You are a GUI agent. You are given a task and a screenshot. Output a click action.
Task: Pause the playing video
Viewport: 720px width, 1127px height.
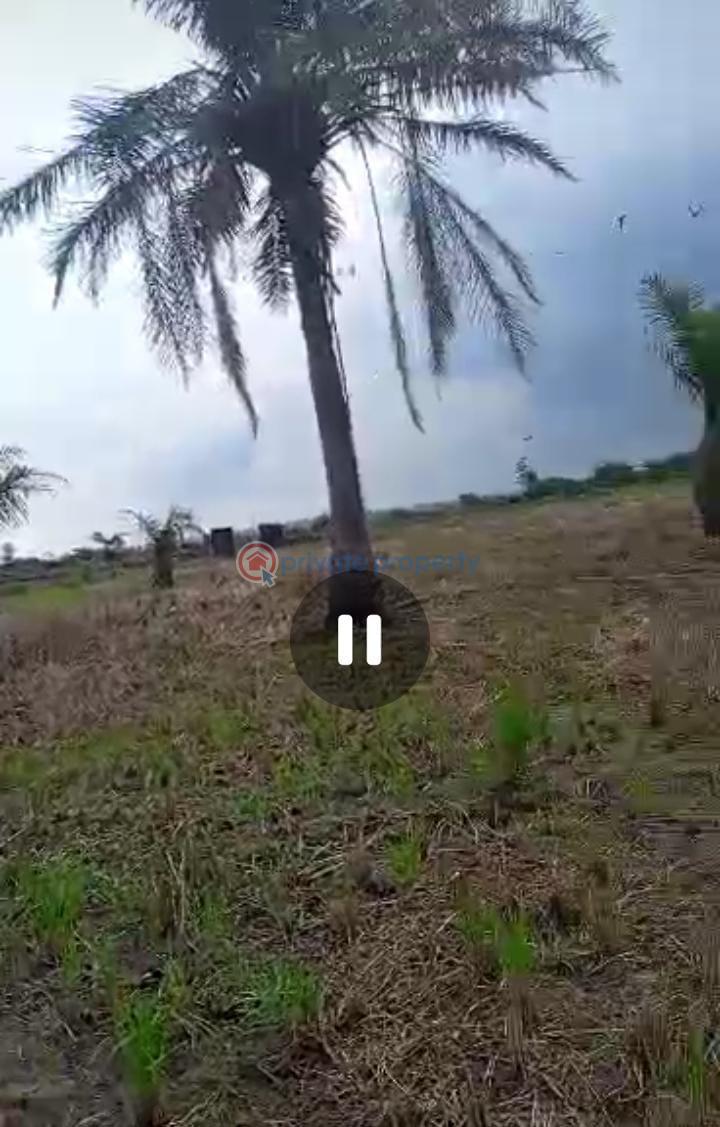pos(359,640)
